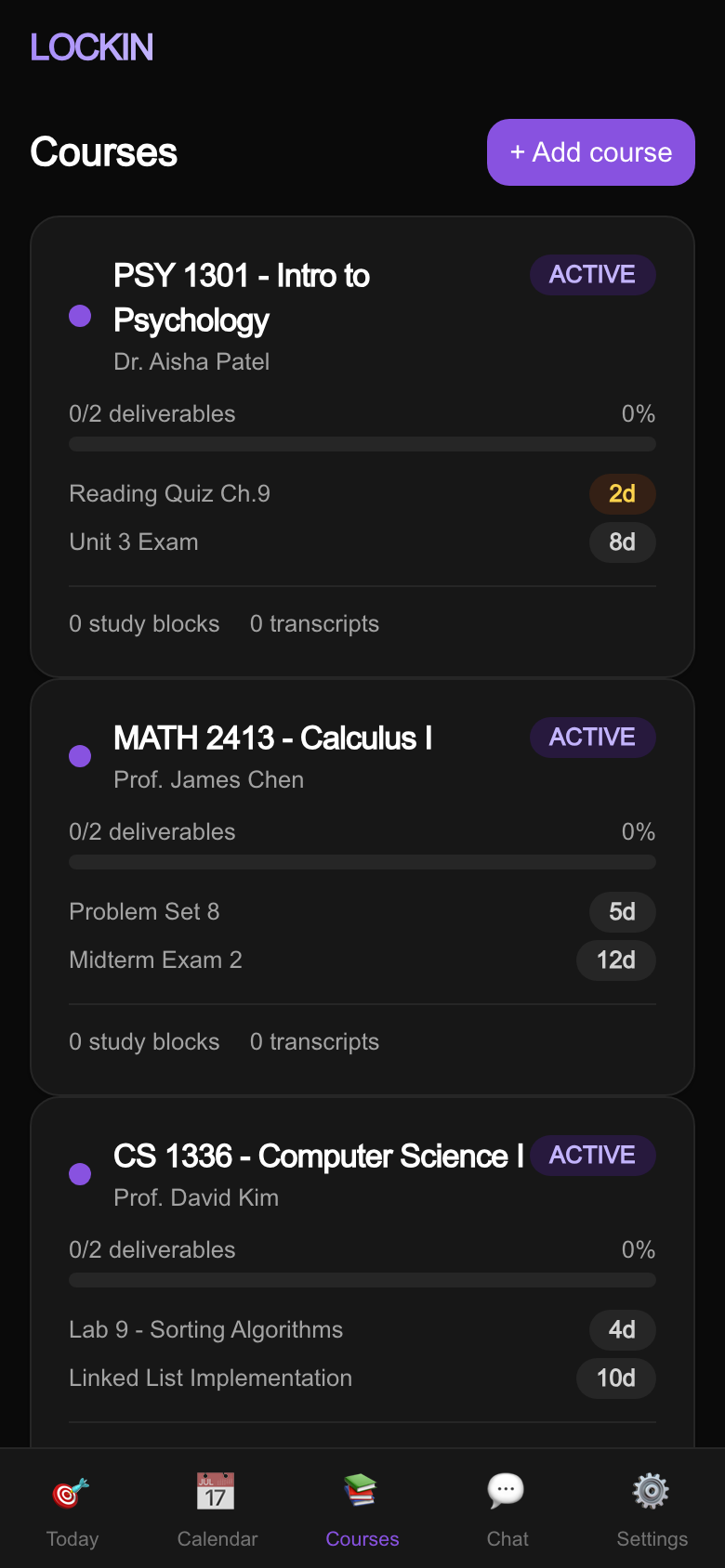The image size is (725, 1568).
Task: Tap the Calendar icon in bottom navigation
Action: 217,1491
